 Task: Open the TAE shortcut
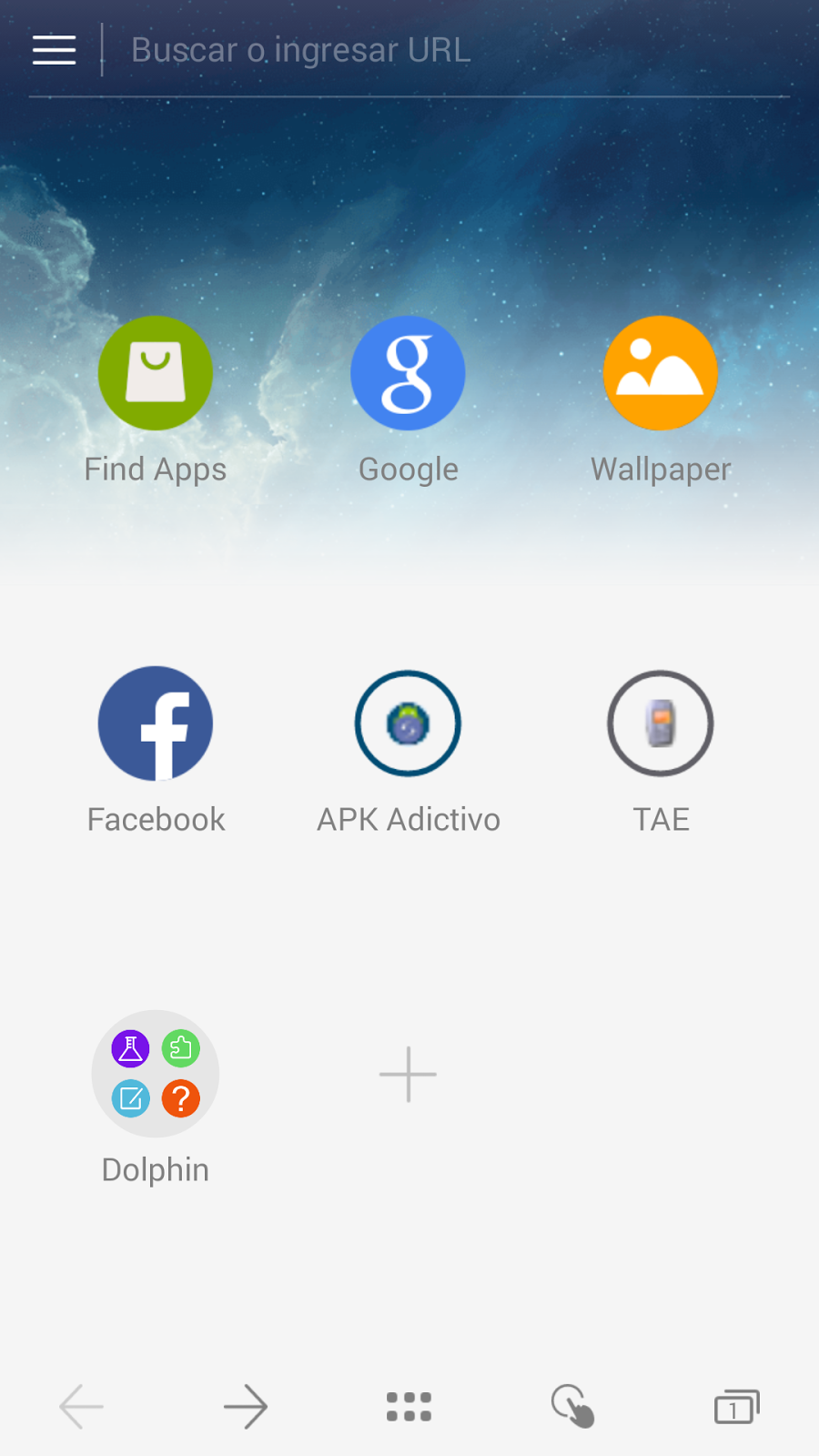coord(661,724)
